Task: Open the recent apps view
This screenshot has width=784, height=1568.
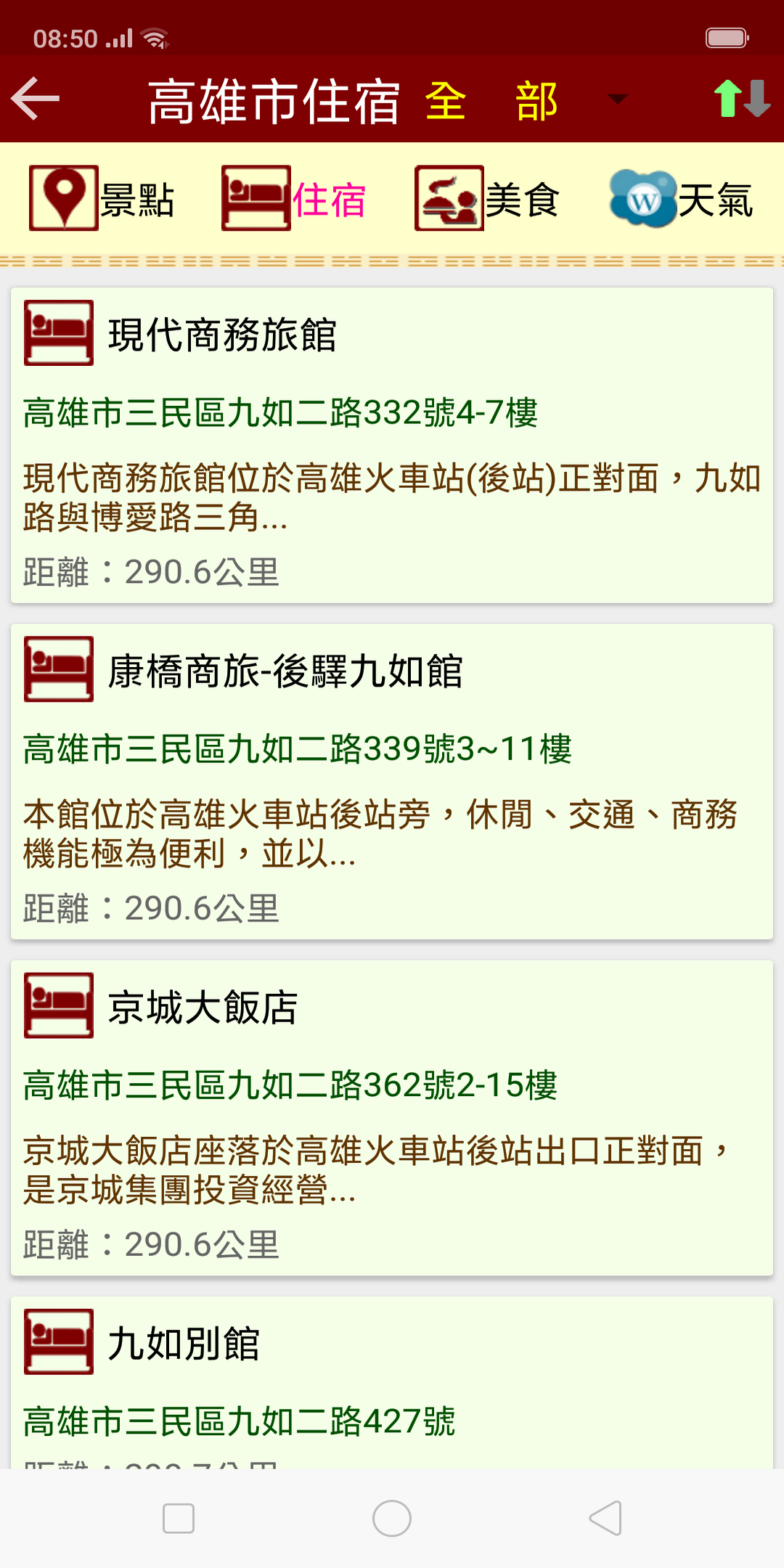Action: 179,1519
